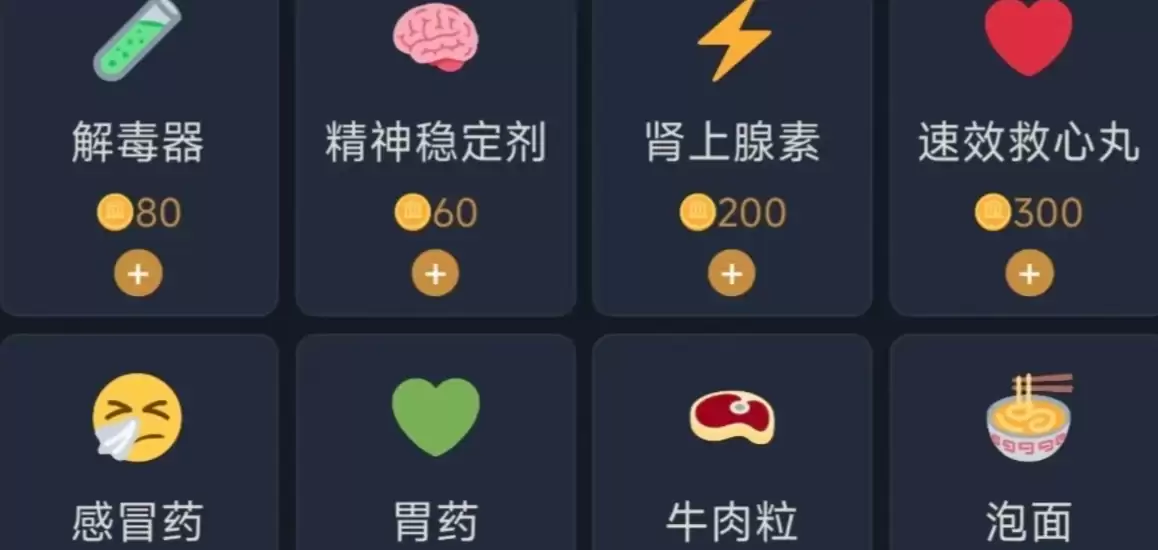
Task: Select the 感冒药 item card
Action: [x=138, y=442]
